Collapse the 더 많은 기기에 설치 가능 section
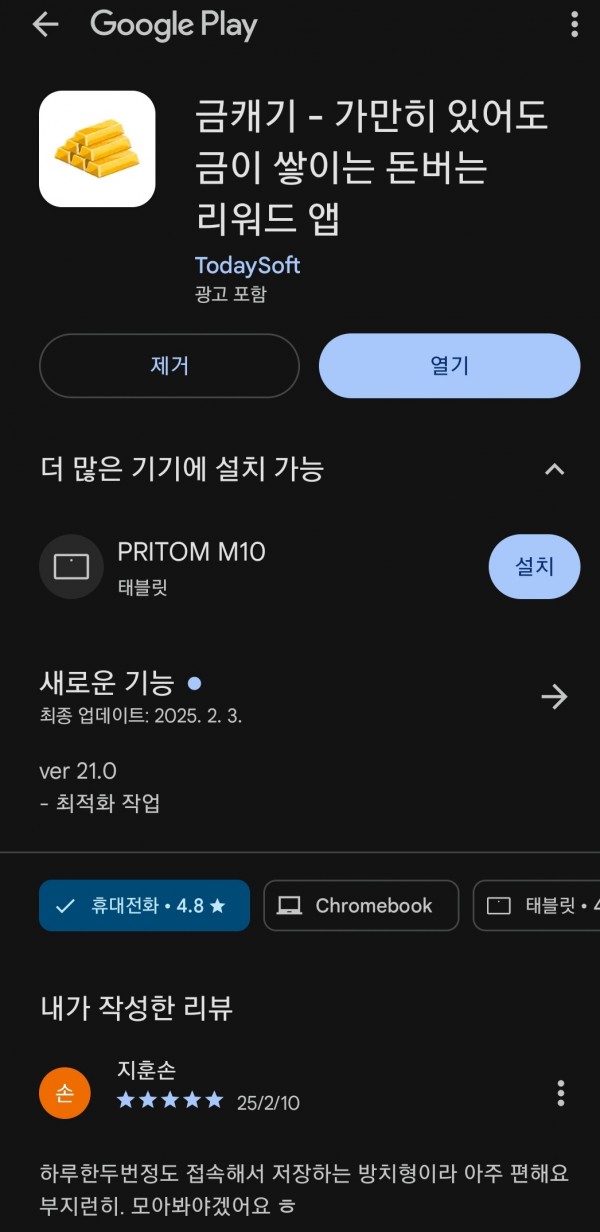The height and width of the screenshot is (1232, 600). [554, 468]
